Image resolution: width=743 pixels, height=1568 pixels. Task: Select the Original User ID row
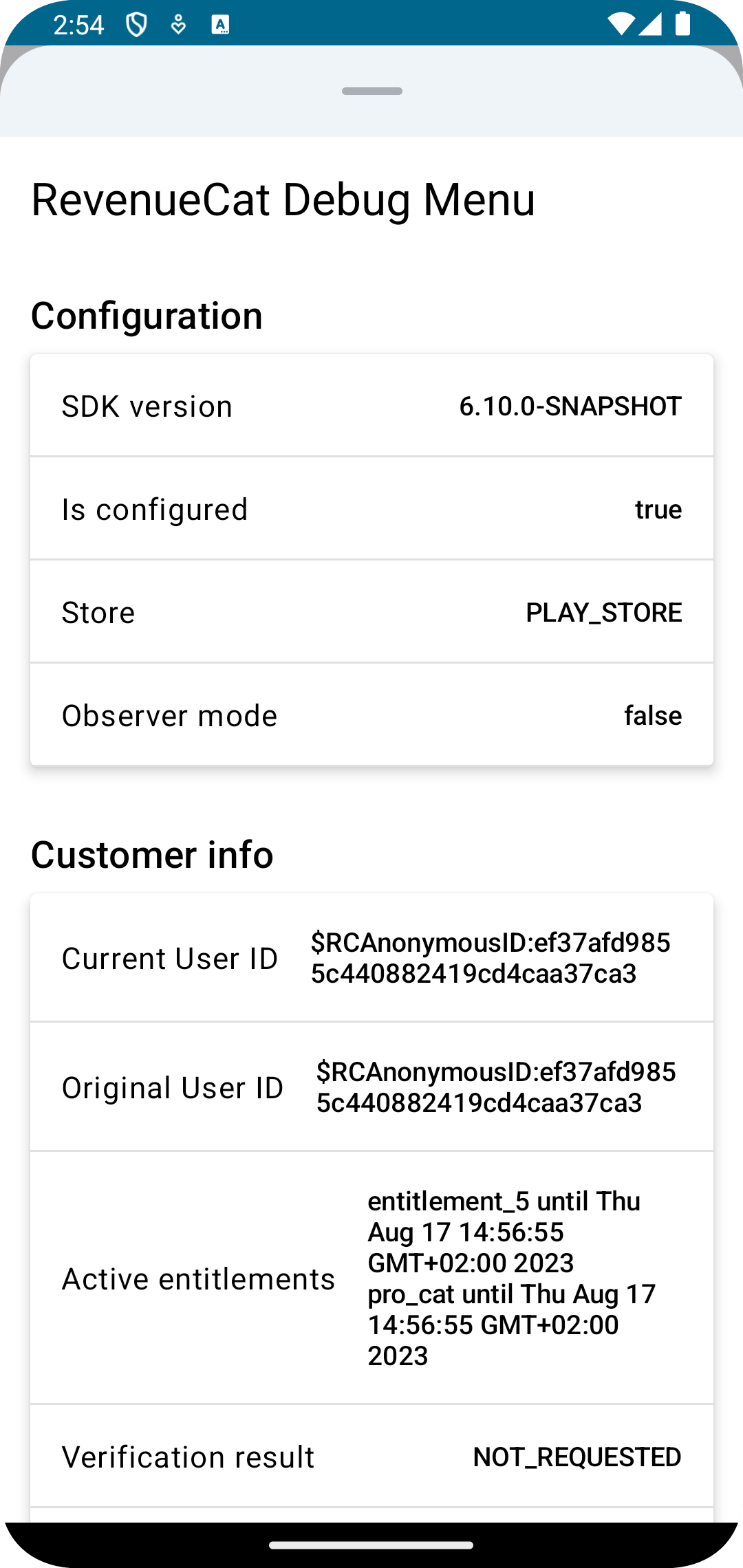point(371,1087)
